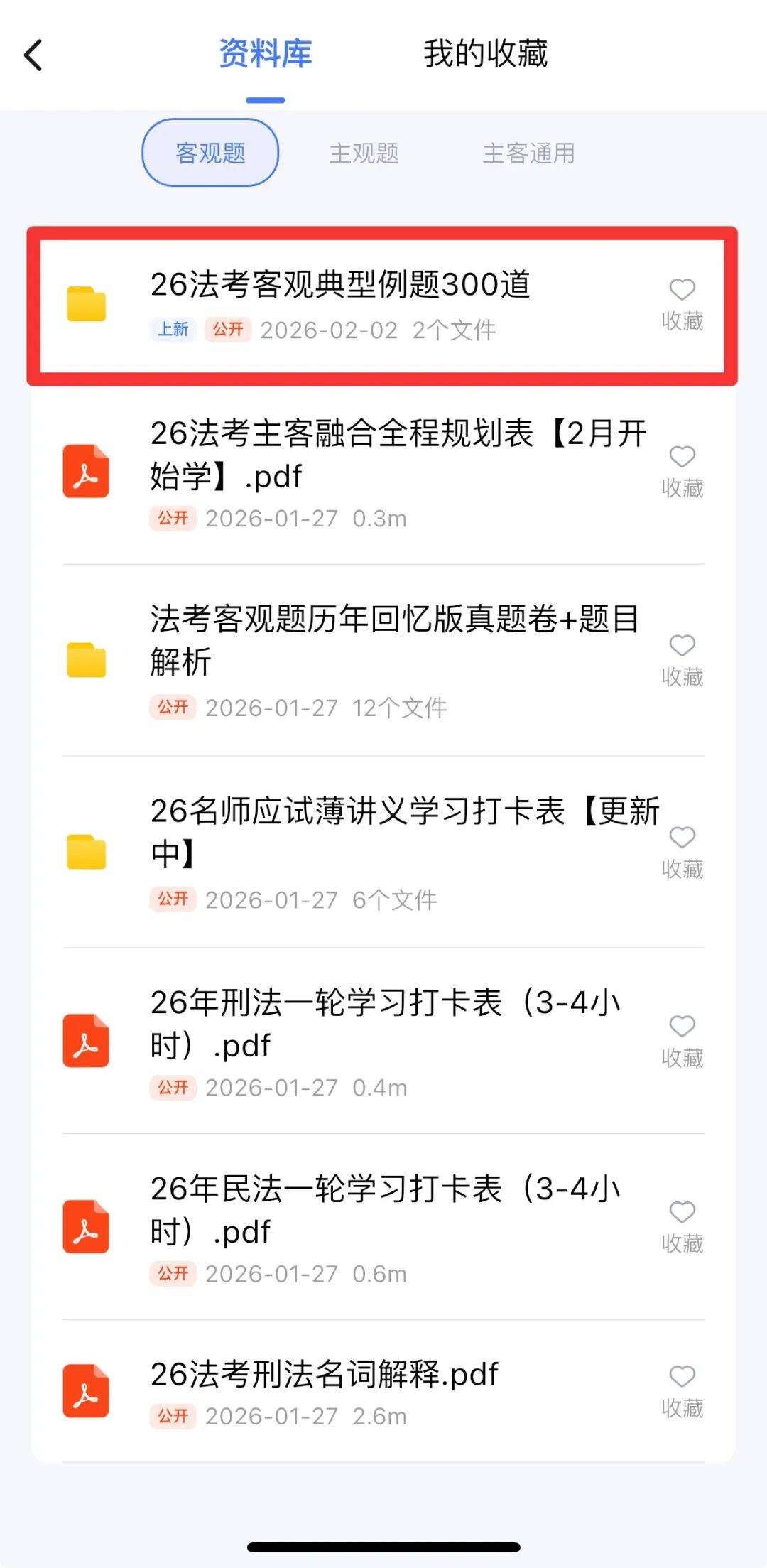Choose the 主客通用 filter chip
The height and width of the screenshot is (1568, 767).
[528, 153]
